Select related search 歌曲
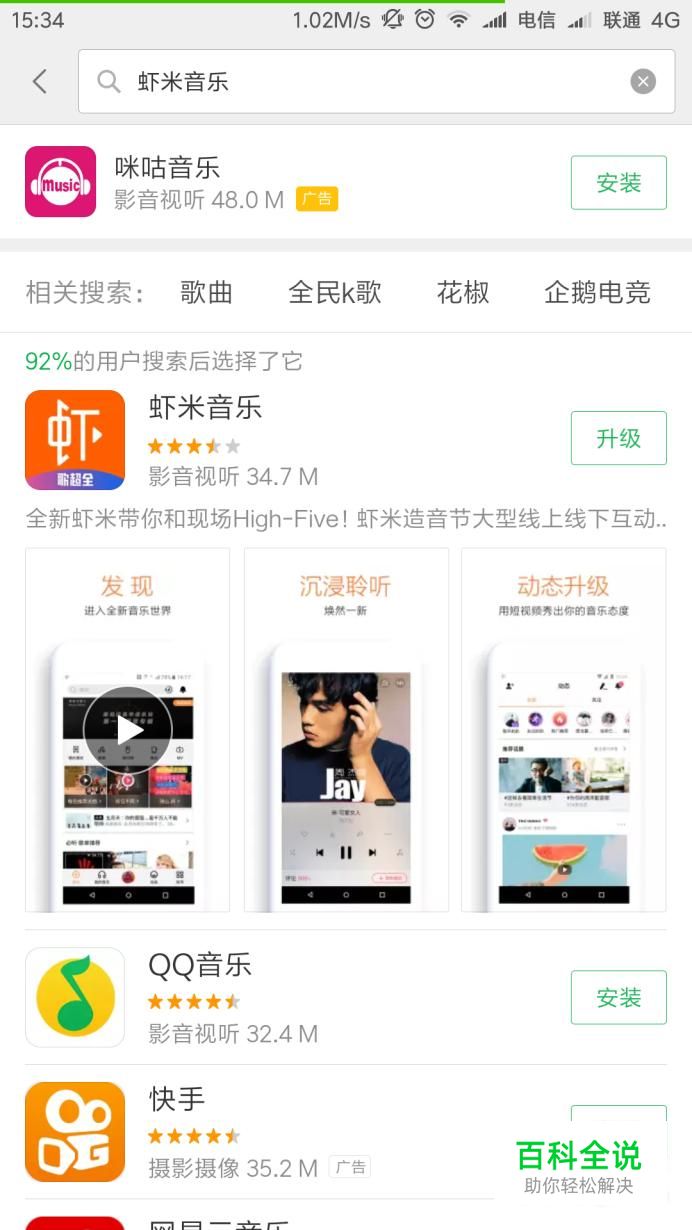The image size is (692, 1230). point(206,292)
